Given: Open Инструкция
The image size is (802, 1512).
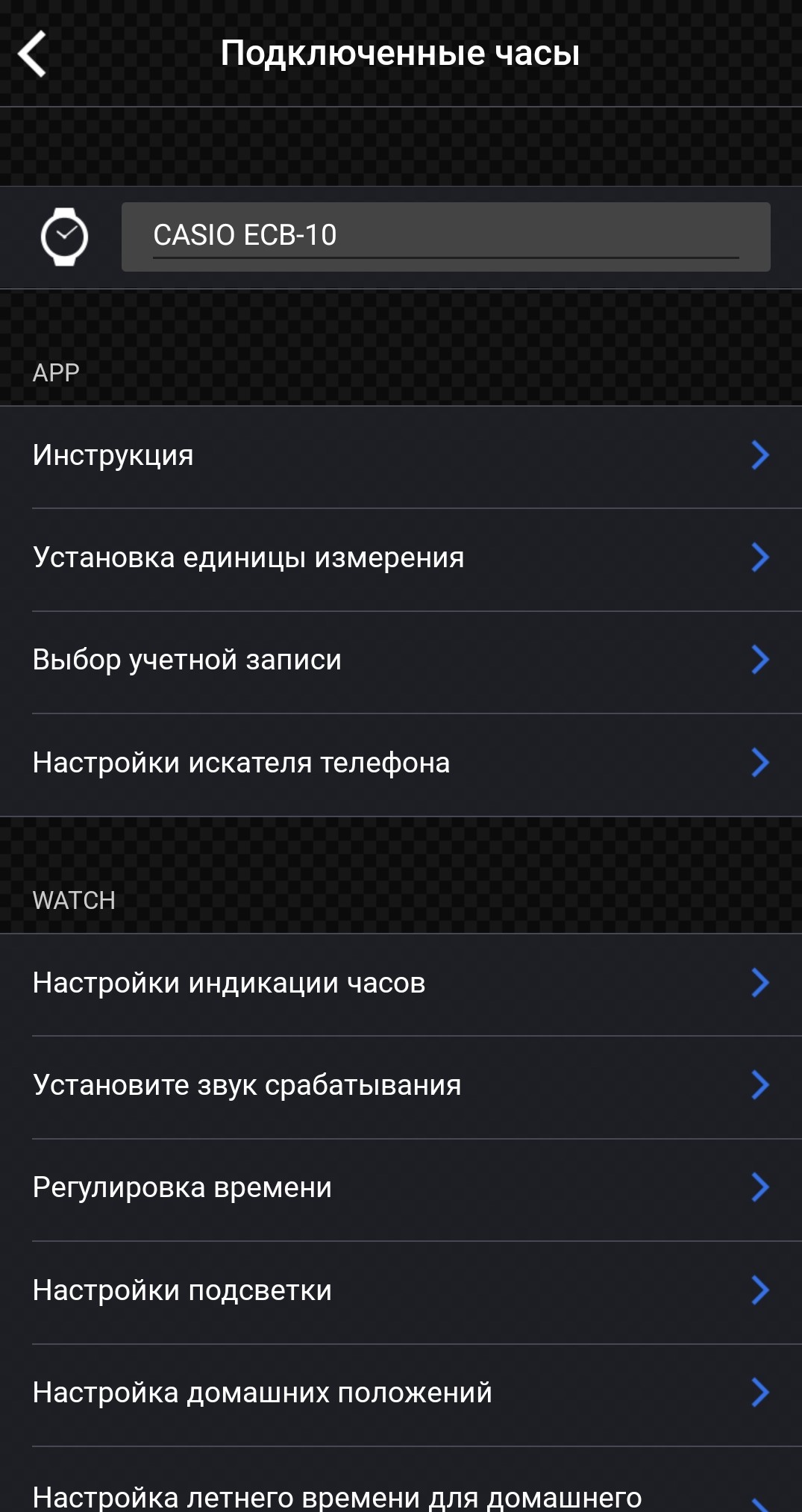Looking at the screenshot, I should pyautogui.click(x=401, y=455).
